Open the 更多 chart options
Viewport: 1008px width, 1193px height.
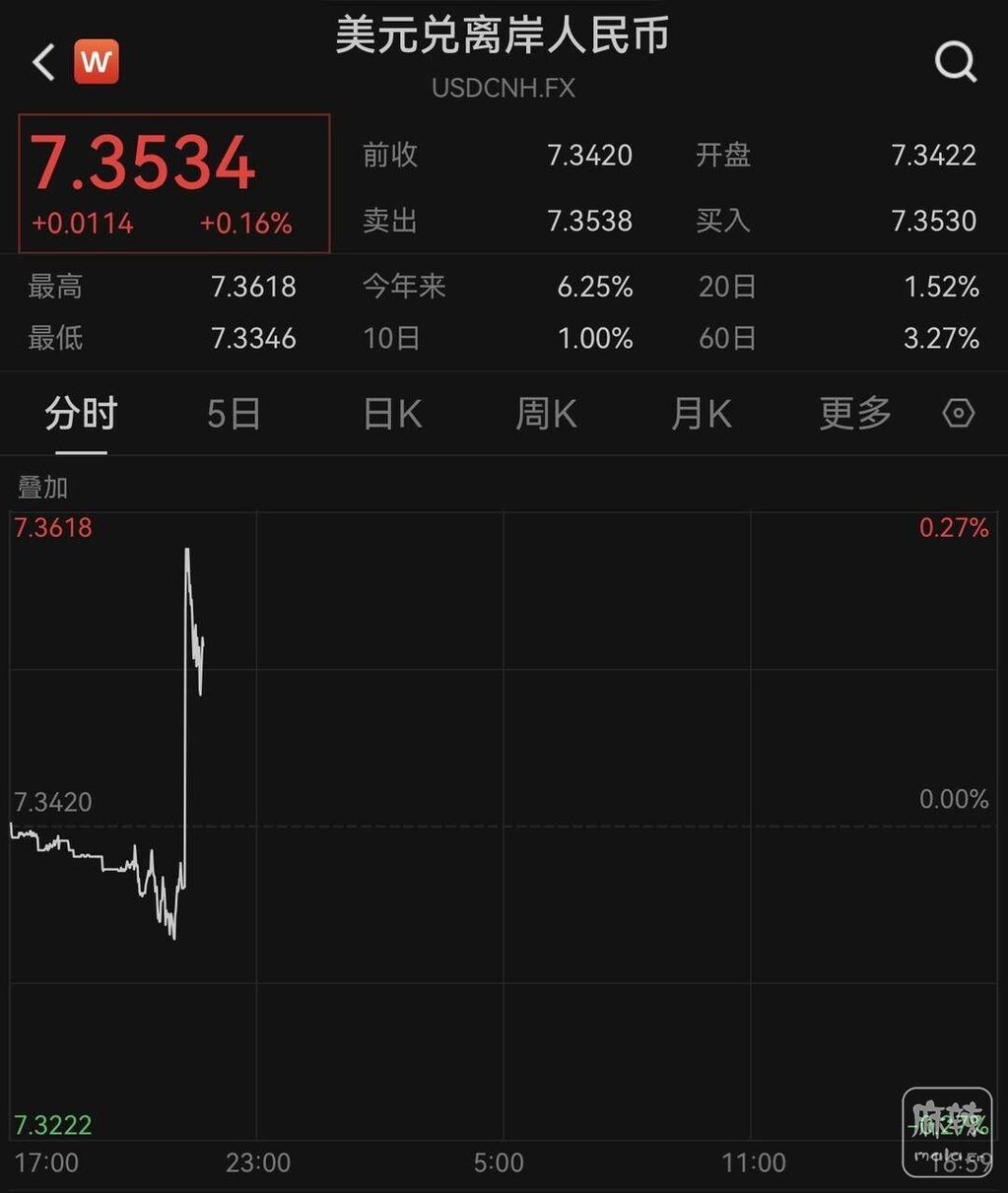click(x=854, y=414)
